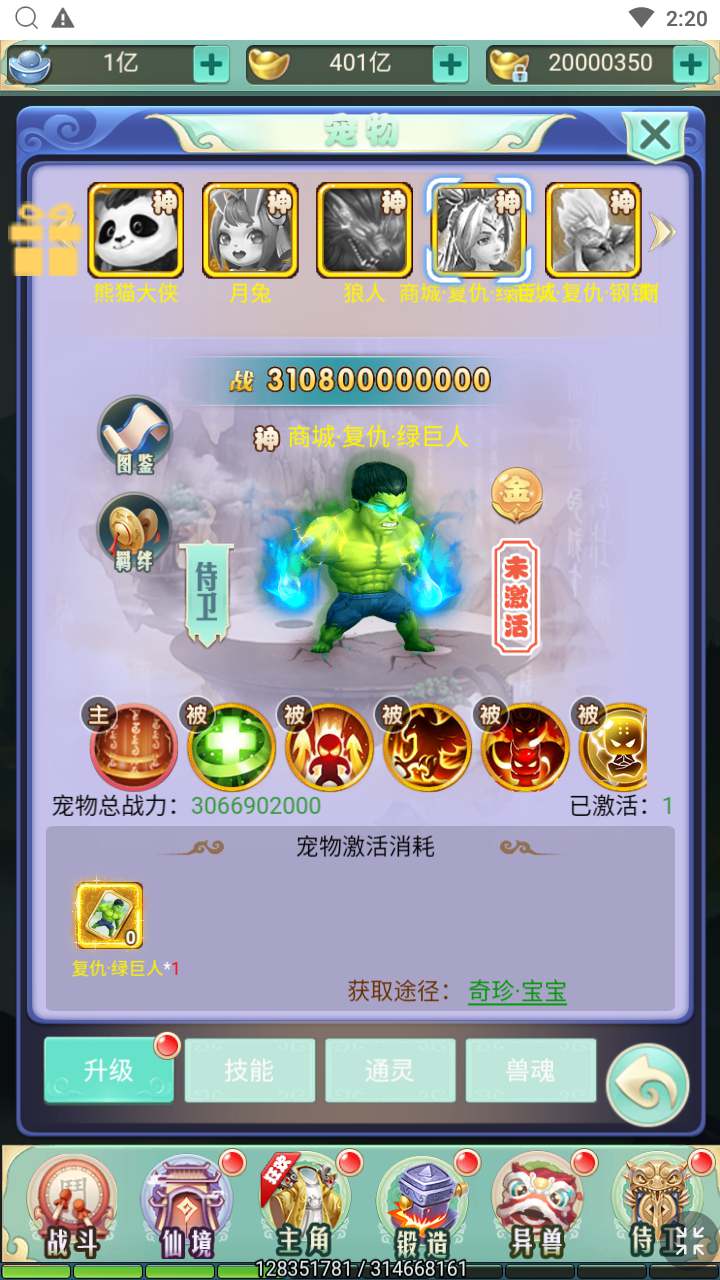This screenshot has width=720, height=1280.
Task: Follow the 奇珍·宝宝 link
Action: 517,991
